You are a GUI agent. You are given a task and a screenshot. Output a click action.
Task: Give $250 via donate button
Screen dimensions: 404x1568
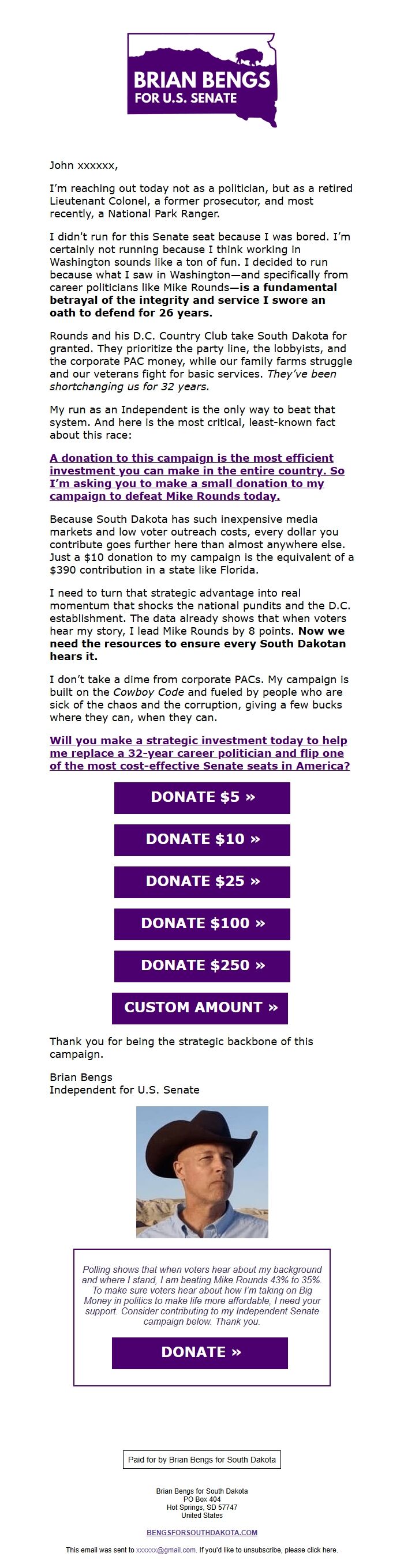click(x=201, y=966)
